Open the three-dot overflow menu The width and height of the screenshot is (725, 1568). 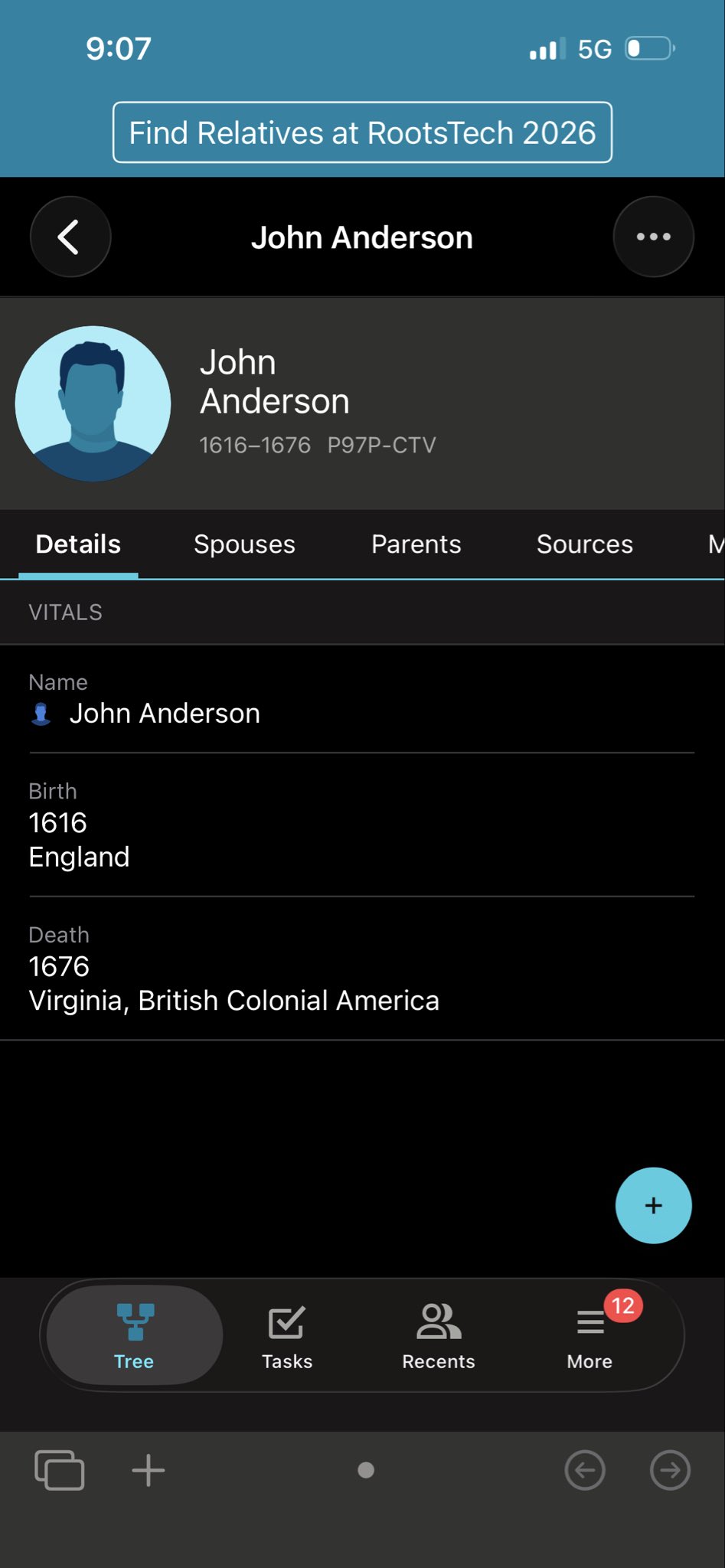pos(653,237)
